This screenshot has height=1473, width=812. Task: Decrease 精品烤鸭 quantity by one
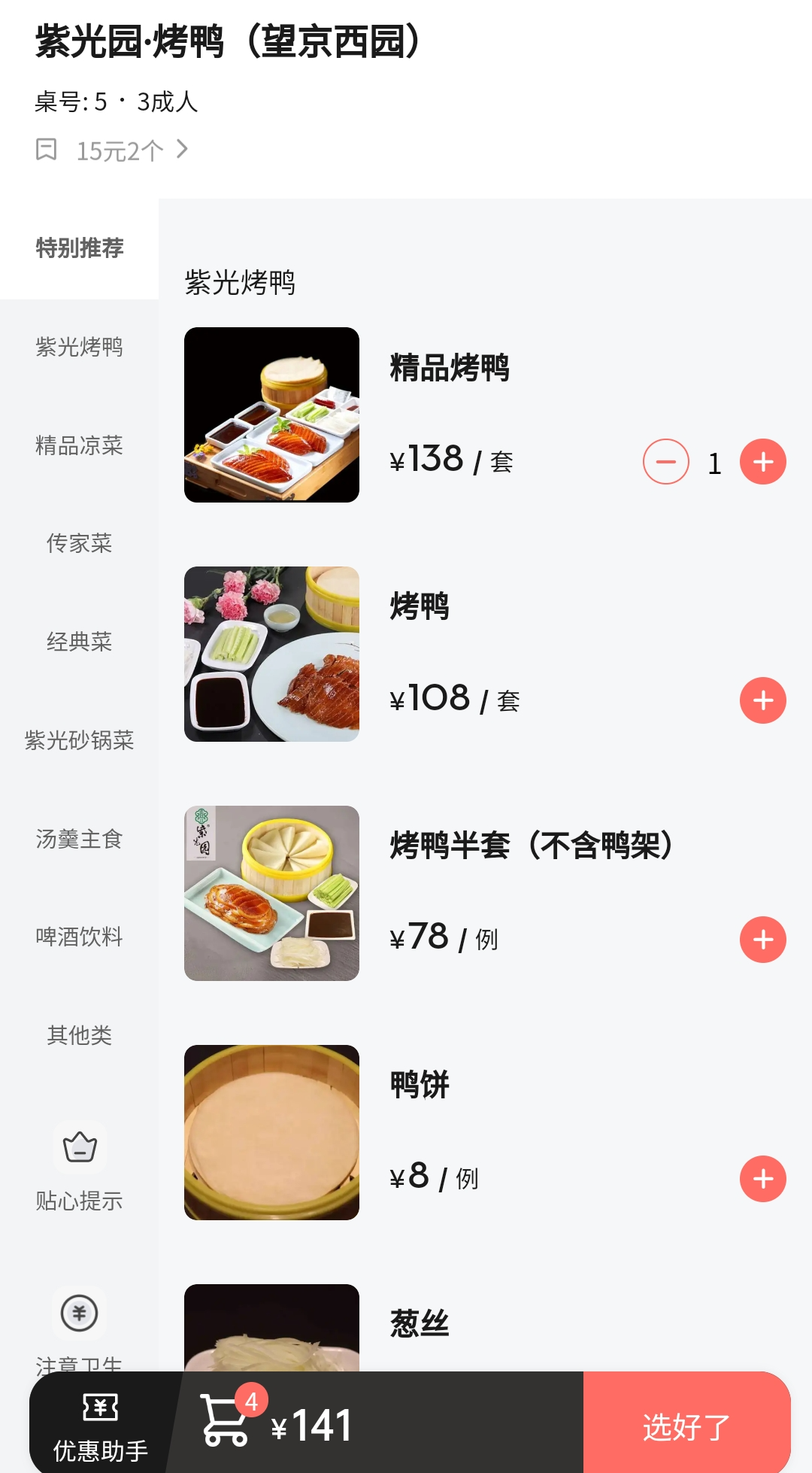(x=665, y=461)
